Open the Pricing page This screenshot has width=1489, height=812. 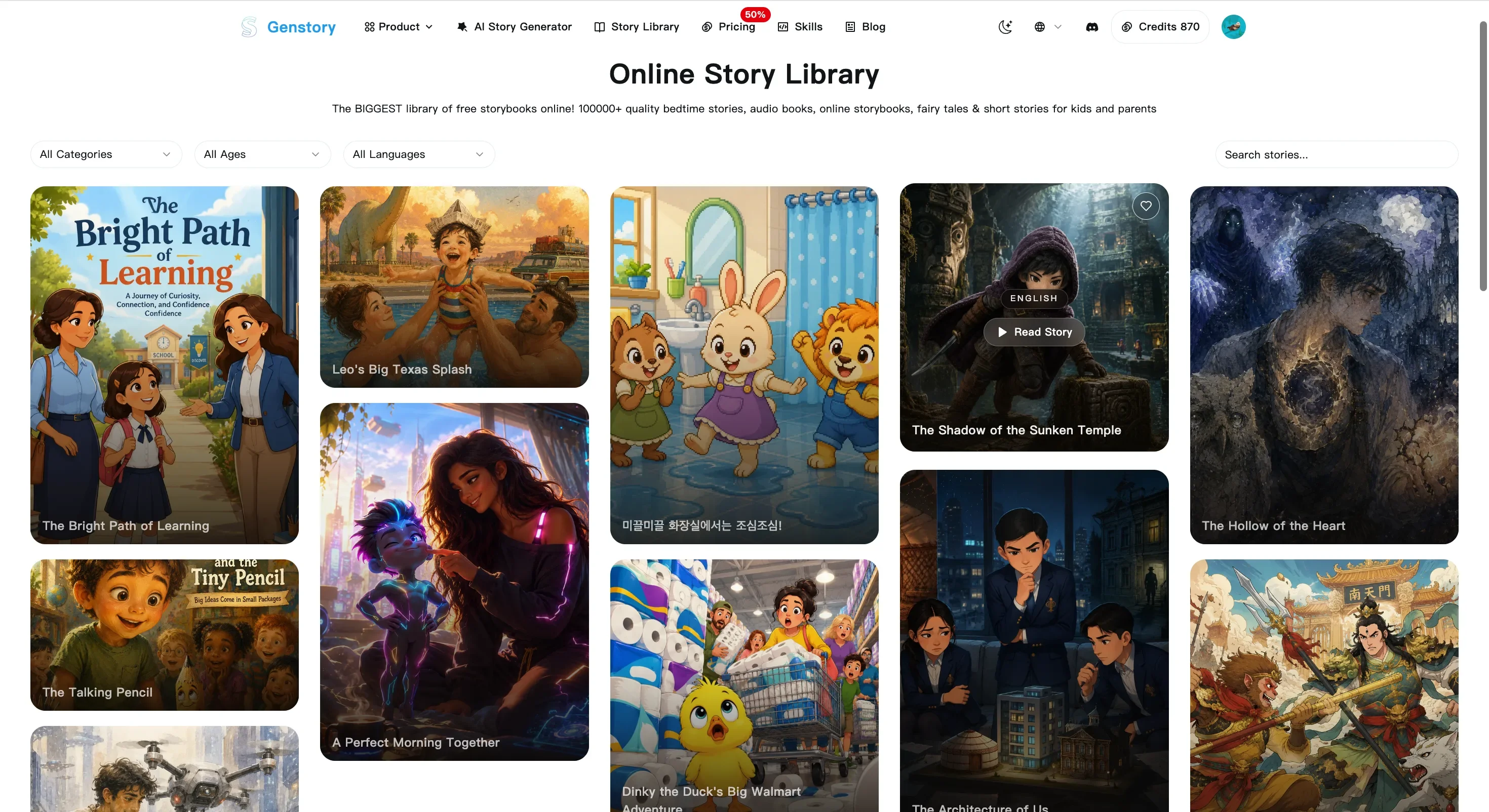click(728, 27)
